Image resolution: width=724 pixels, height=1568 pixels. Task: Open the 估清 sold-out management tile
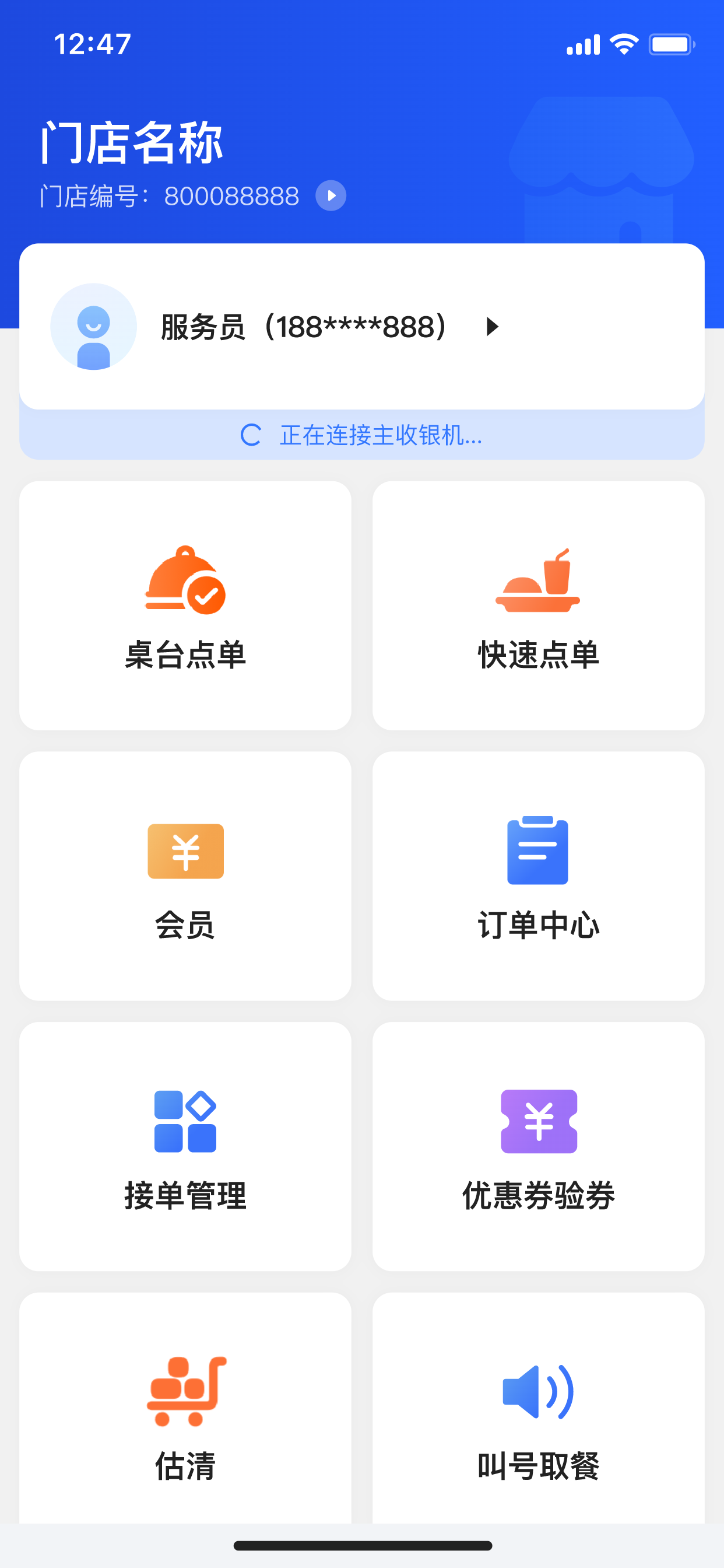click(x=185, y=1408)
